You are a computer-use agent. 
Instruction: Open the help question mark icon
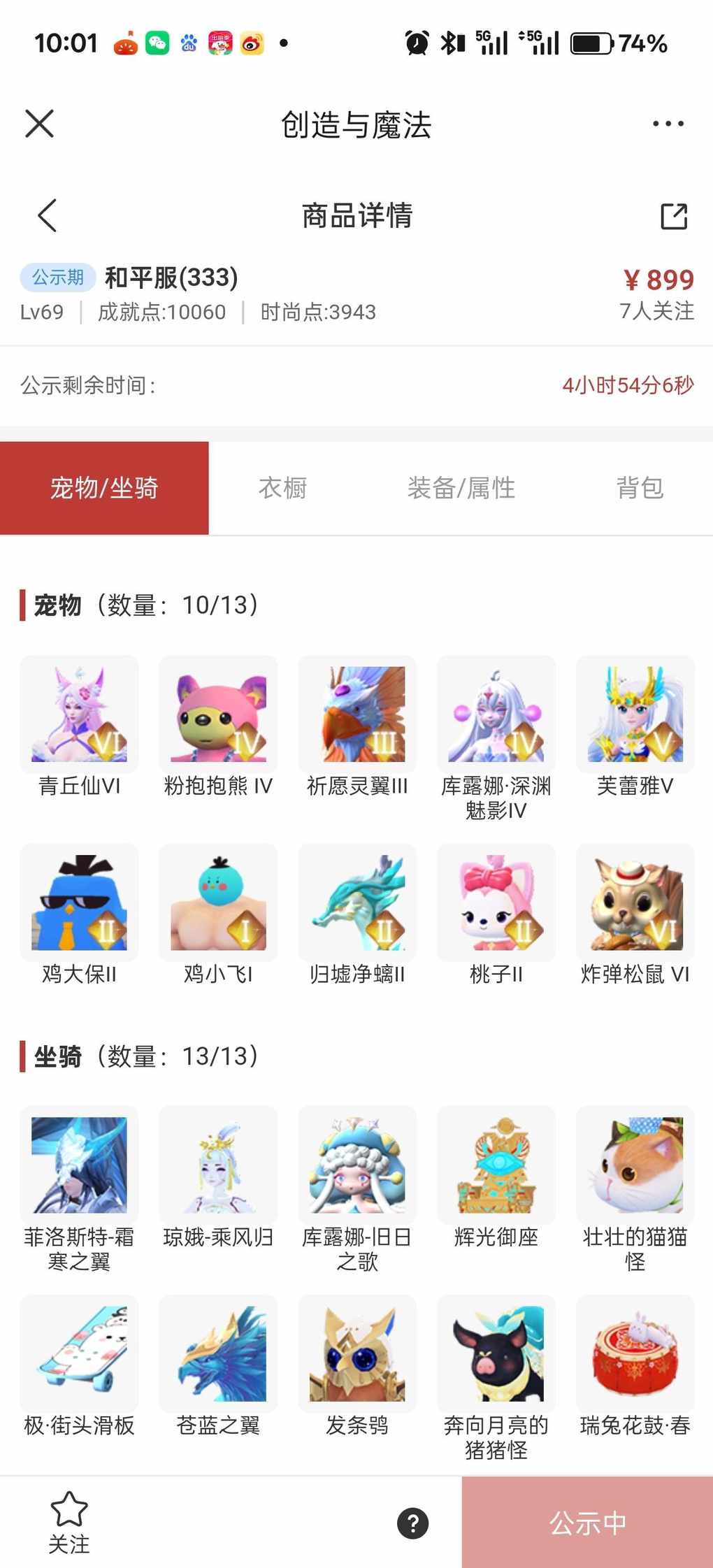(412, 1523)
